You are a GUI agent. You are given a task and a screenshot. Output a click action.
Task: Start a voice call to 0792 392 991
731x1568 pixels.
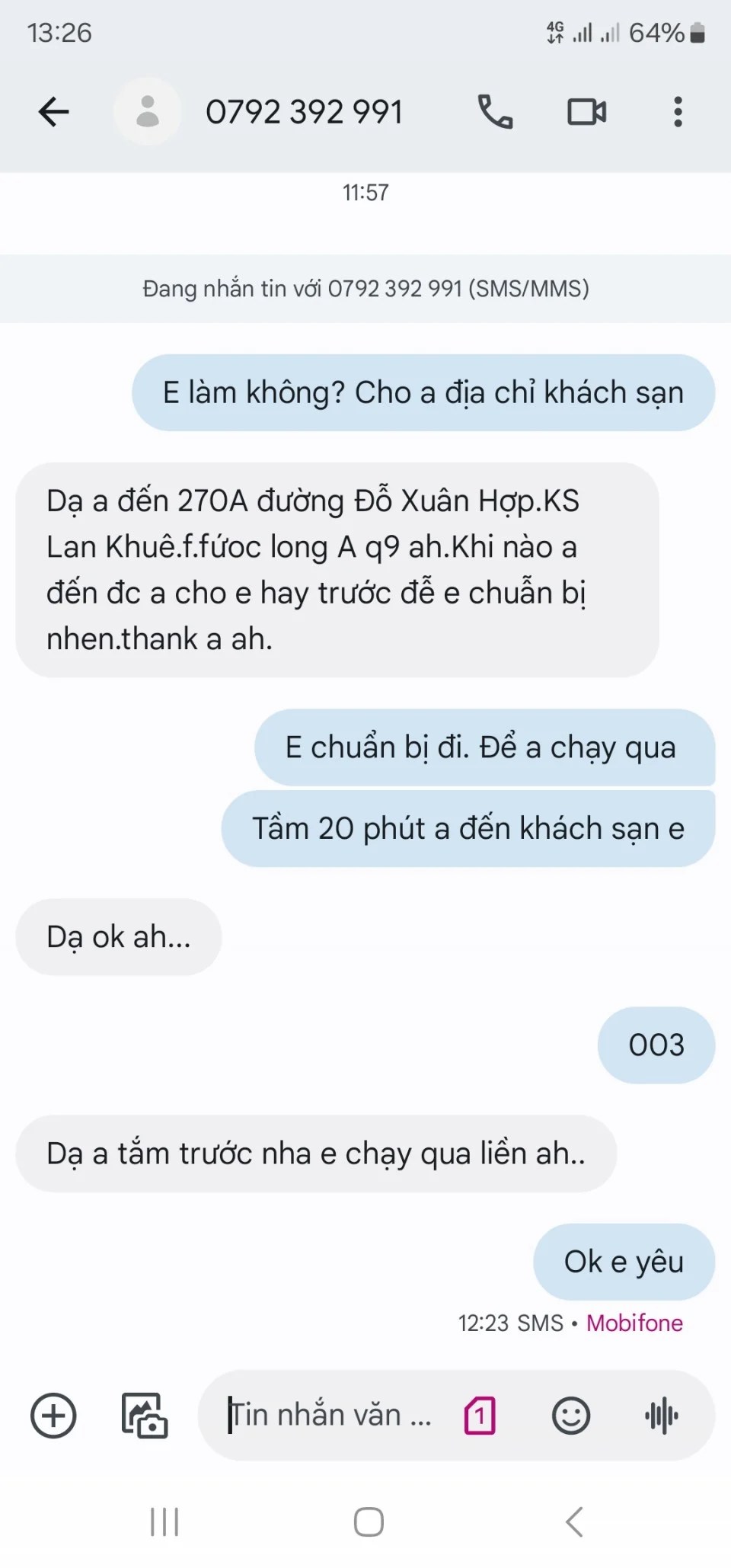tap(495, 112)
